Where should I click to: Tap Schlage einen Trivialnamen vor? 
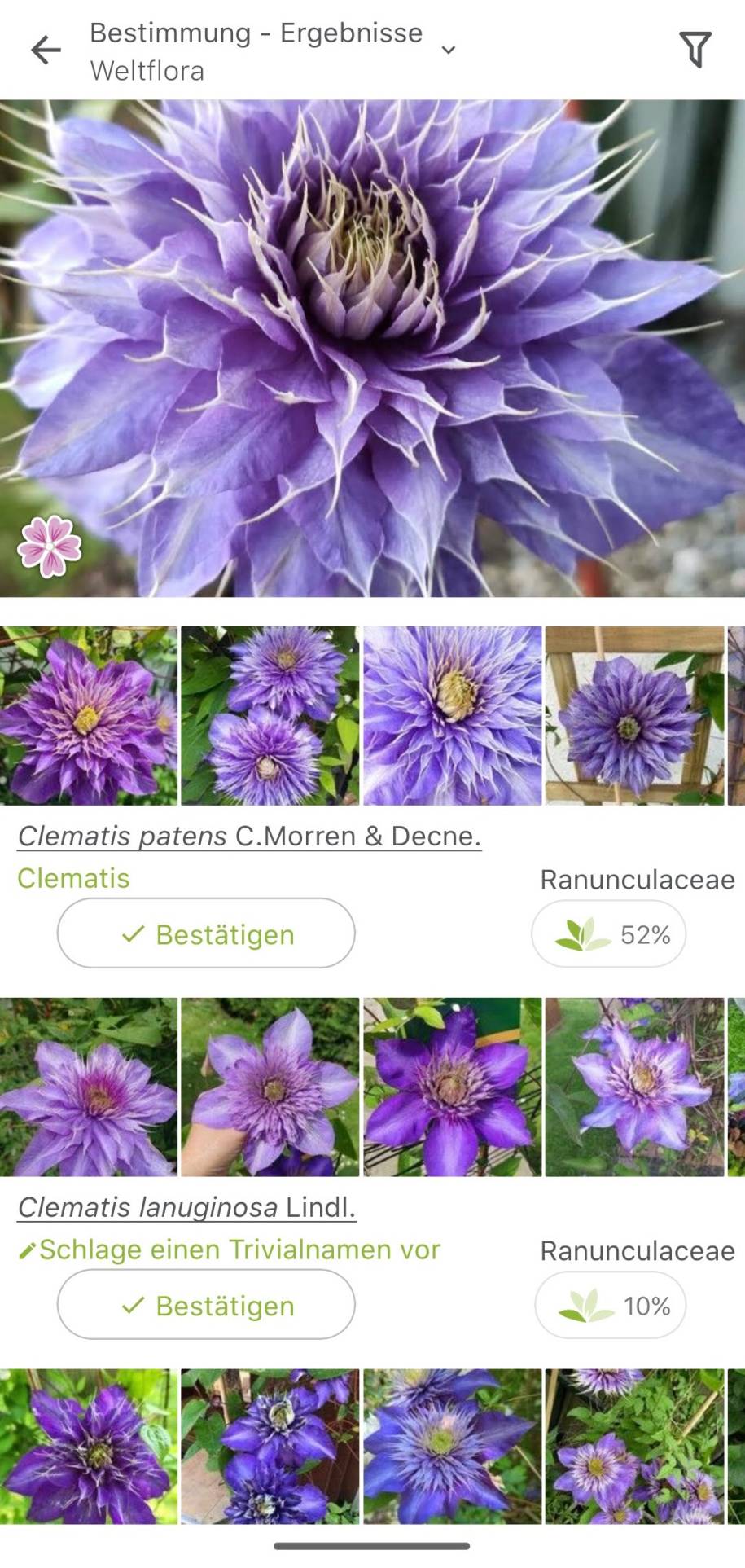(x=229, y=1250)
